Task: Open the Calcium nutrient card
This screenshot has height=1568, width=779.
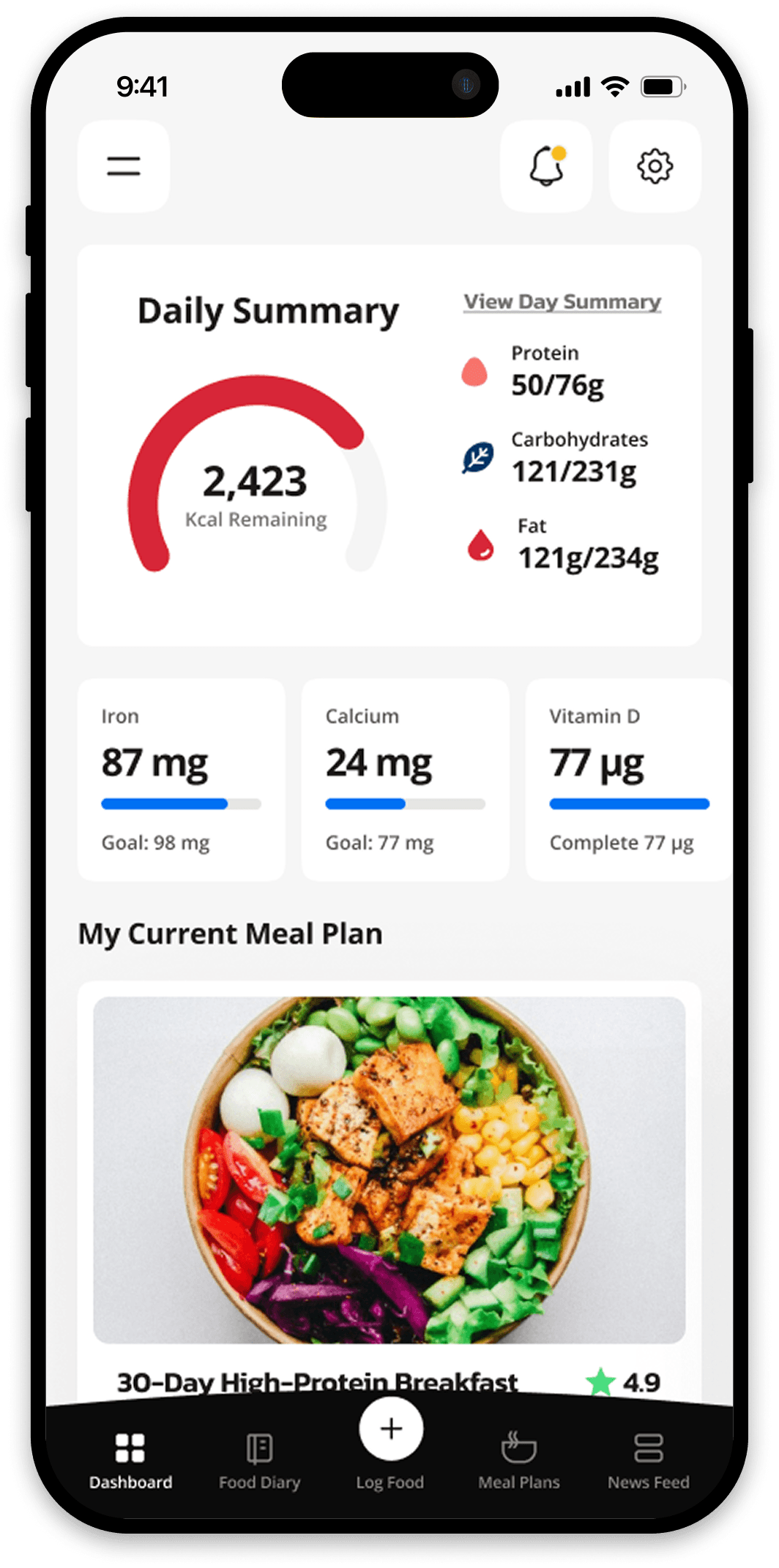Action: (405, 779)
